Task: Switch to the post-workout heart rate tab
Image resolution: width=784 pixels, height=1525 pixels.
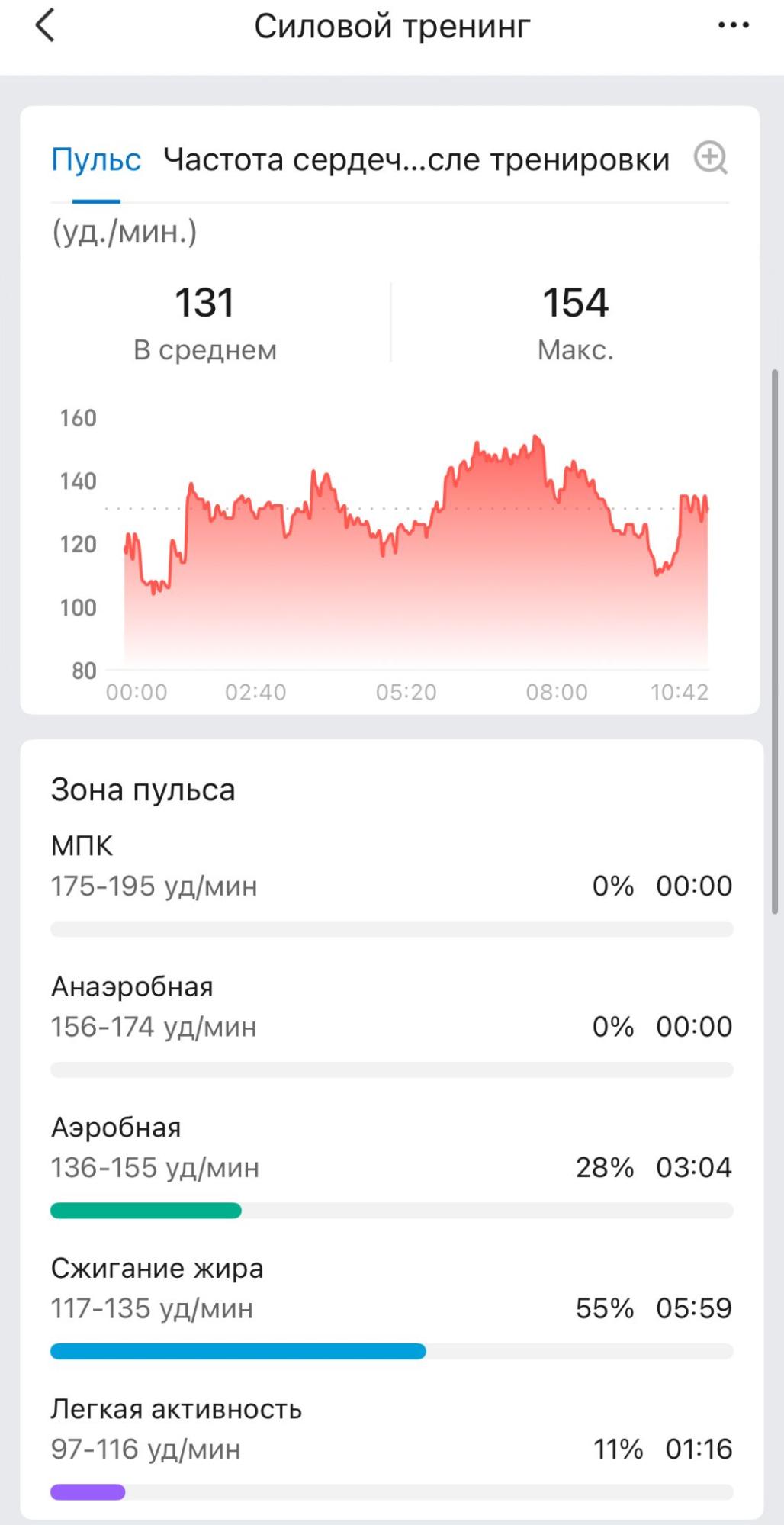Action: [x=416, y=160]
